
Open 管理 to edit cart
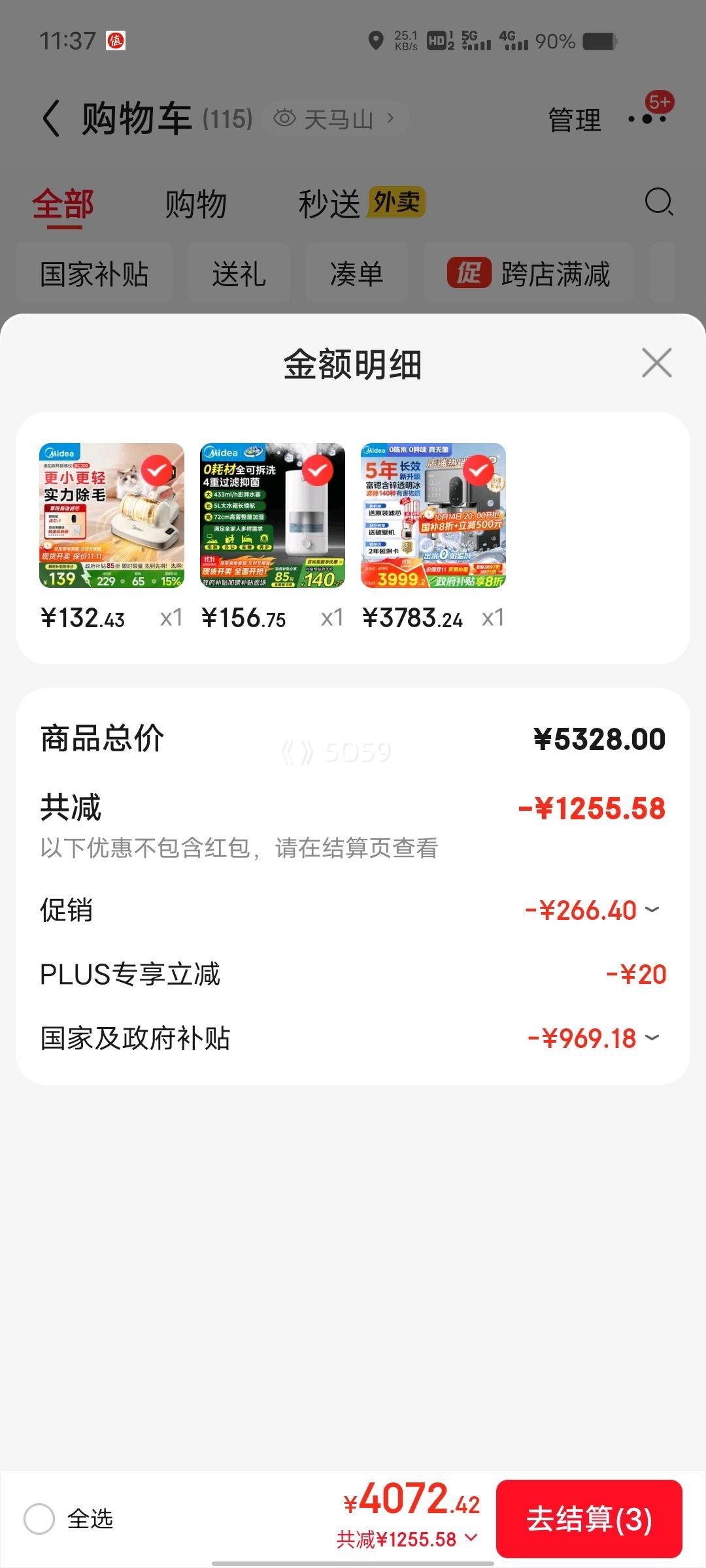point(574,120)
